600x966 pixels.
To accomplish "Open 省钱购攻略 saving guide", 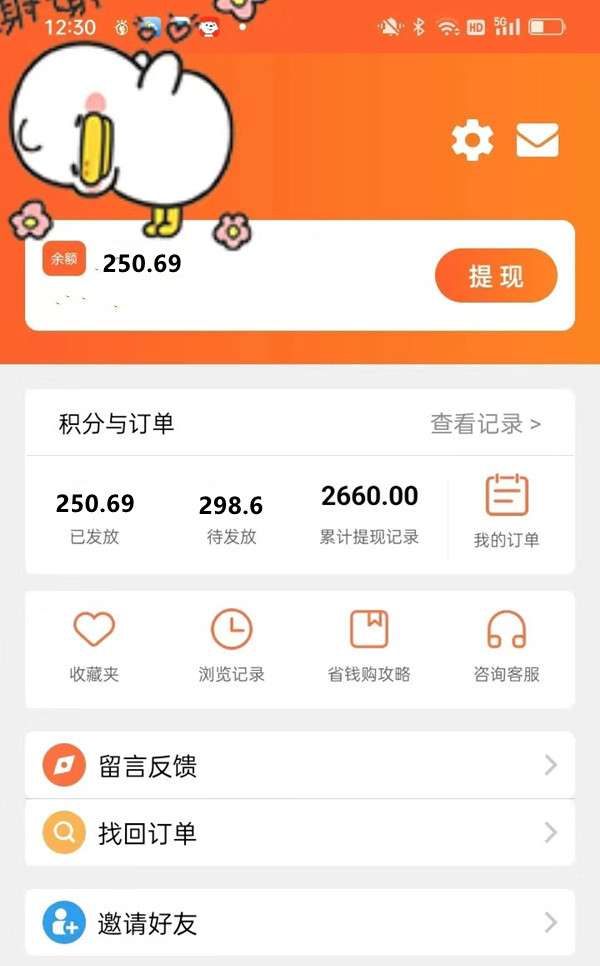I will (369, 647).
